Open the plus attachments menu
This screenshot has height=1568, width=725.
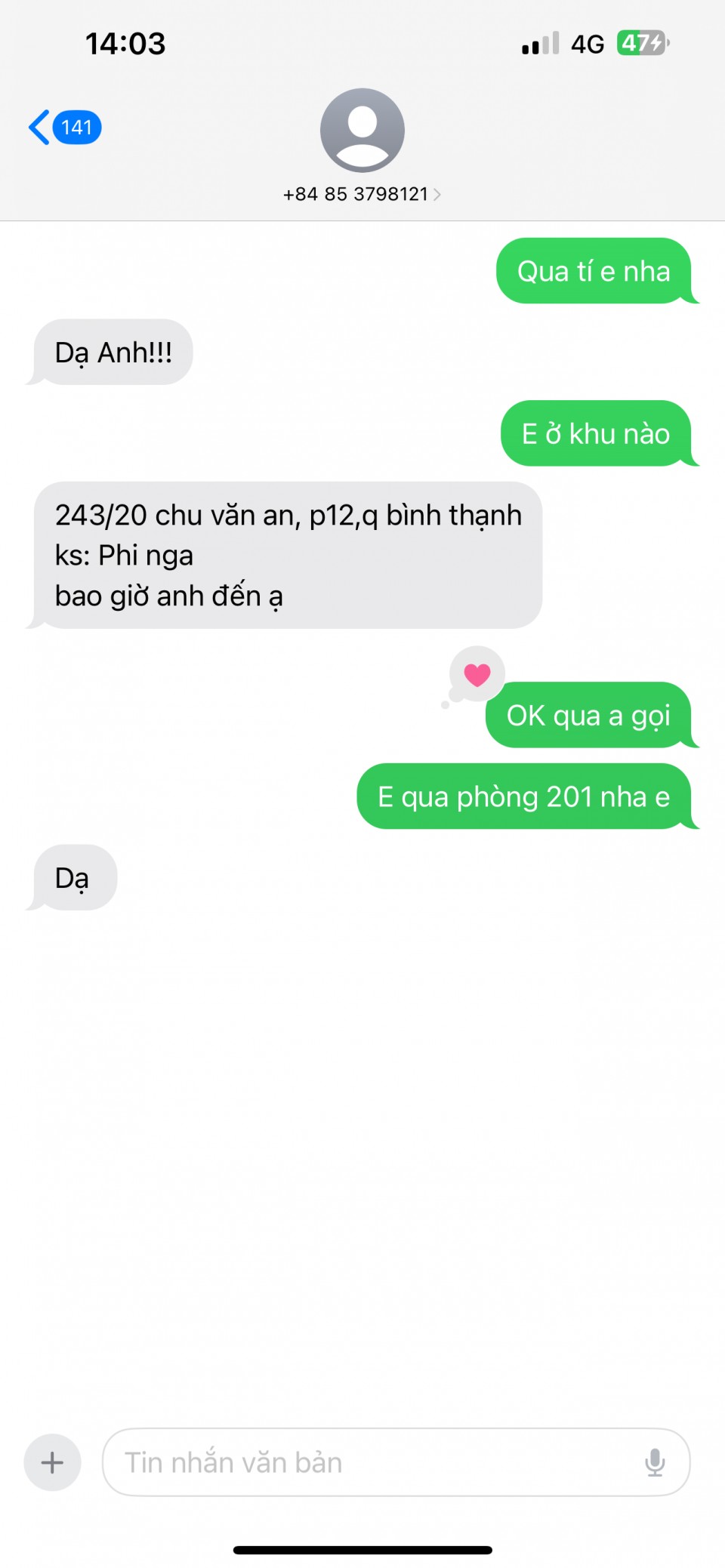[x=52, y=1462]
